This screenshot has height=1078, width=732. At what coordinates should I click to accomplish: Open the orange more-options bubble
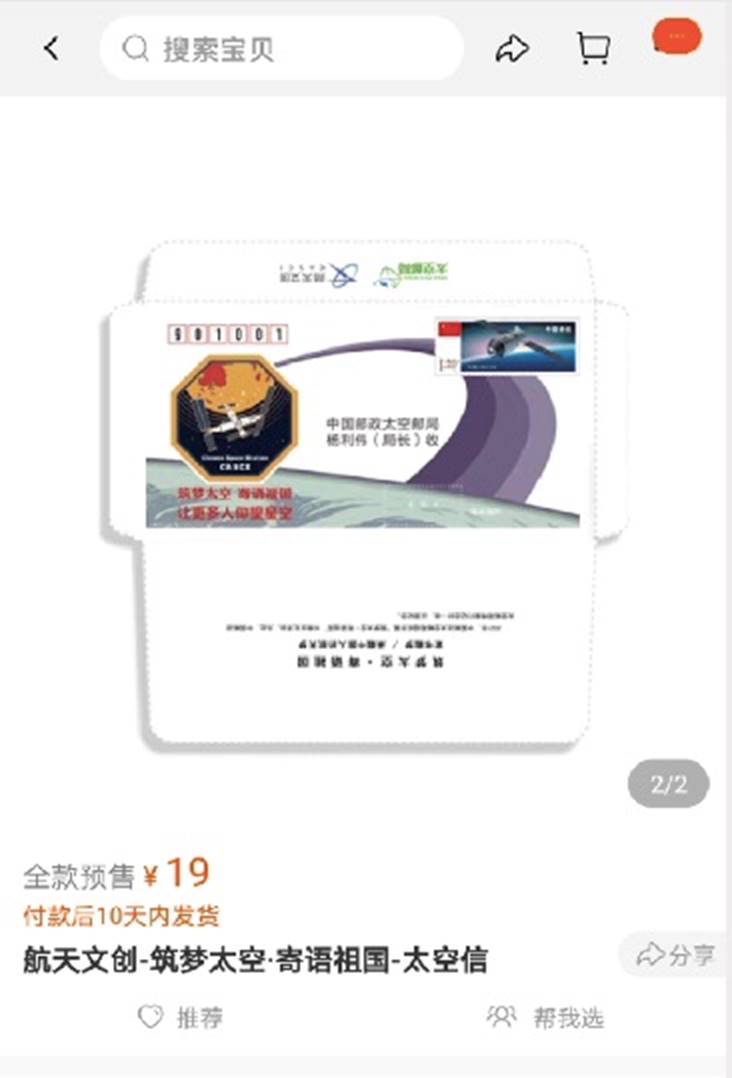677,37
